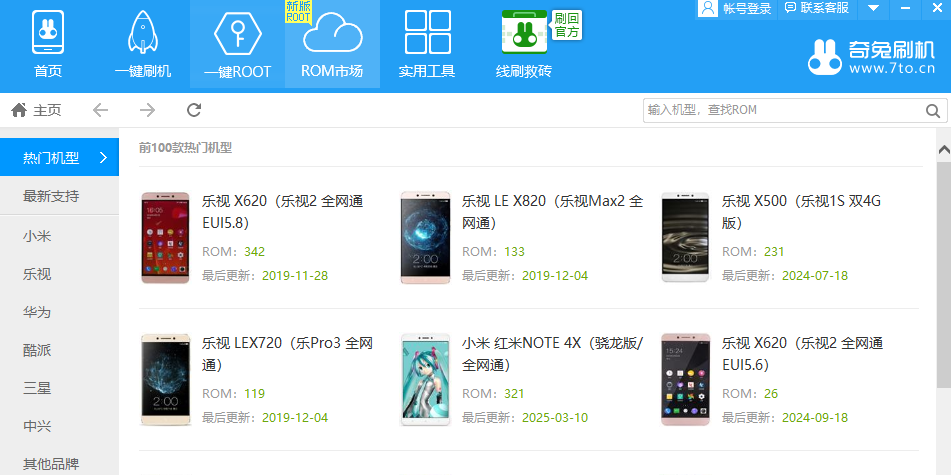The image size is (951, 475).
Task: Return to 主页 home page
Action: pos(36,110)
